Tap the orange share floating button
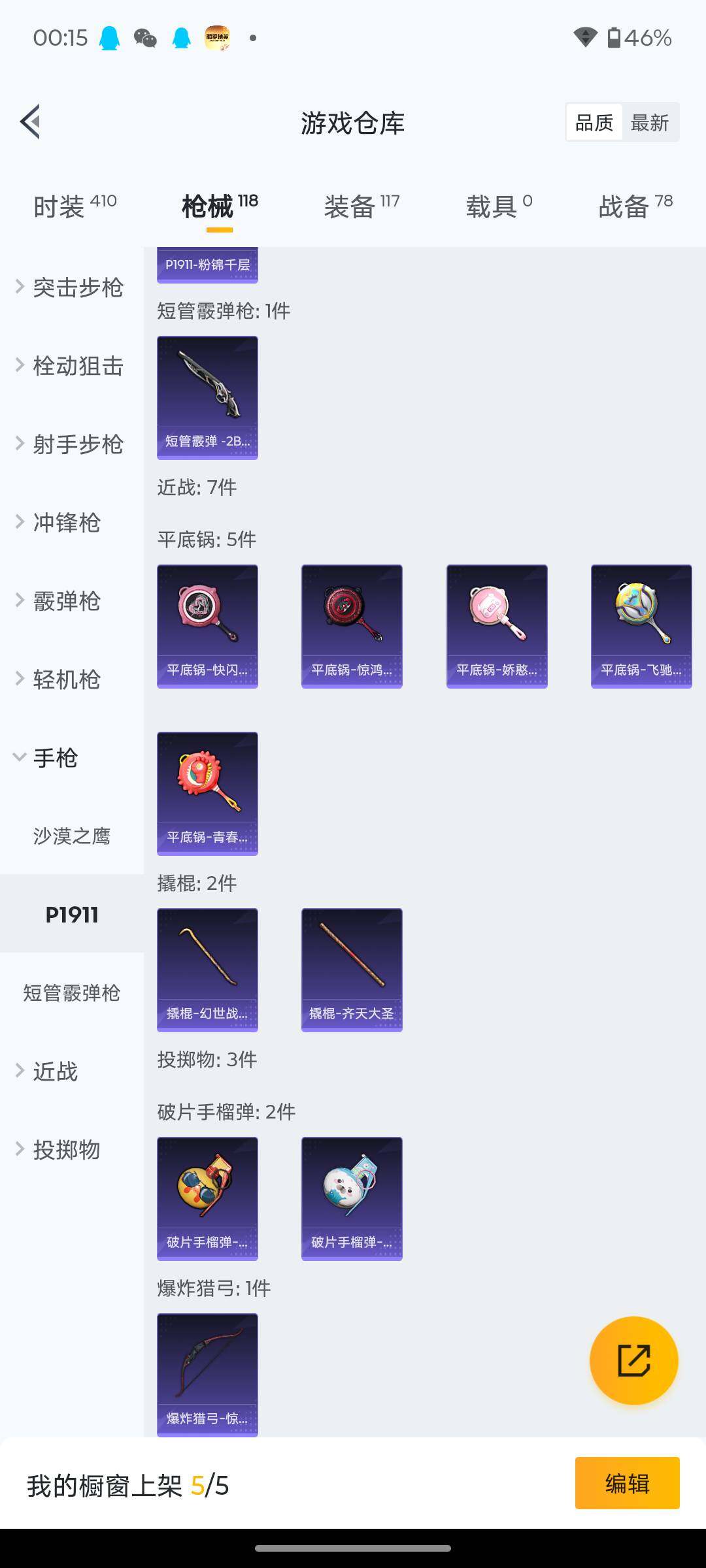This screenshot has height=1568, width=706. click(633, 1360)
